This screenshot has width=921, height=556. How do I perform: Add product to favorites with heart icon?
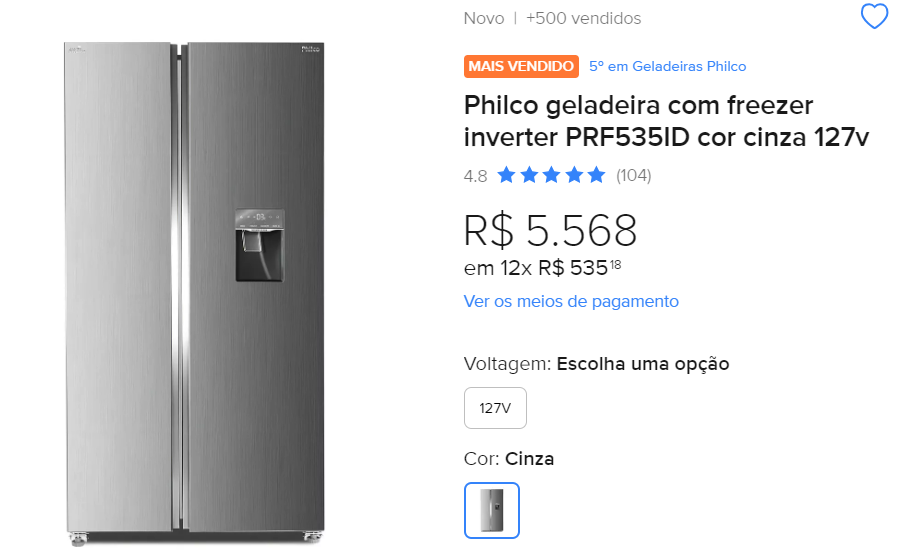[874, 16]
